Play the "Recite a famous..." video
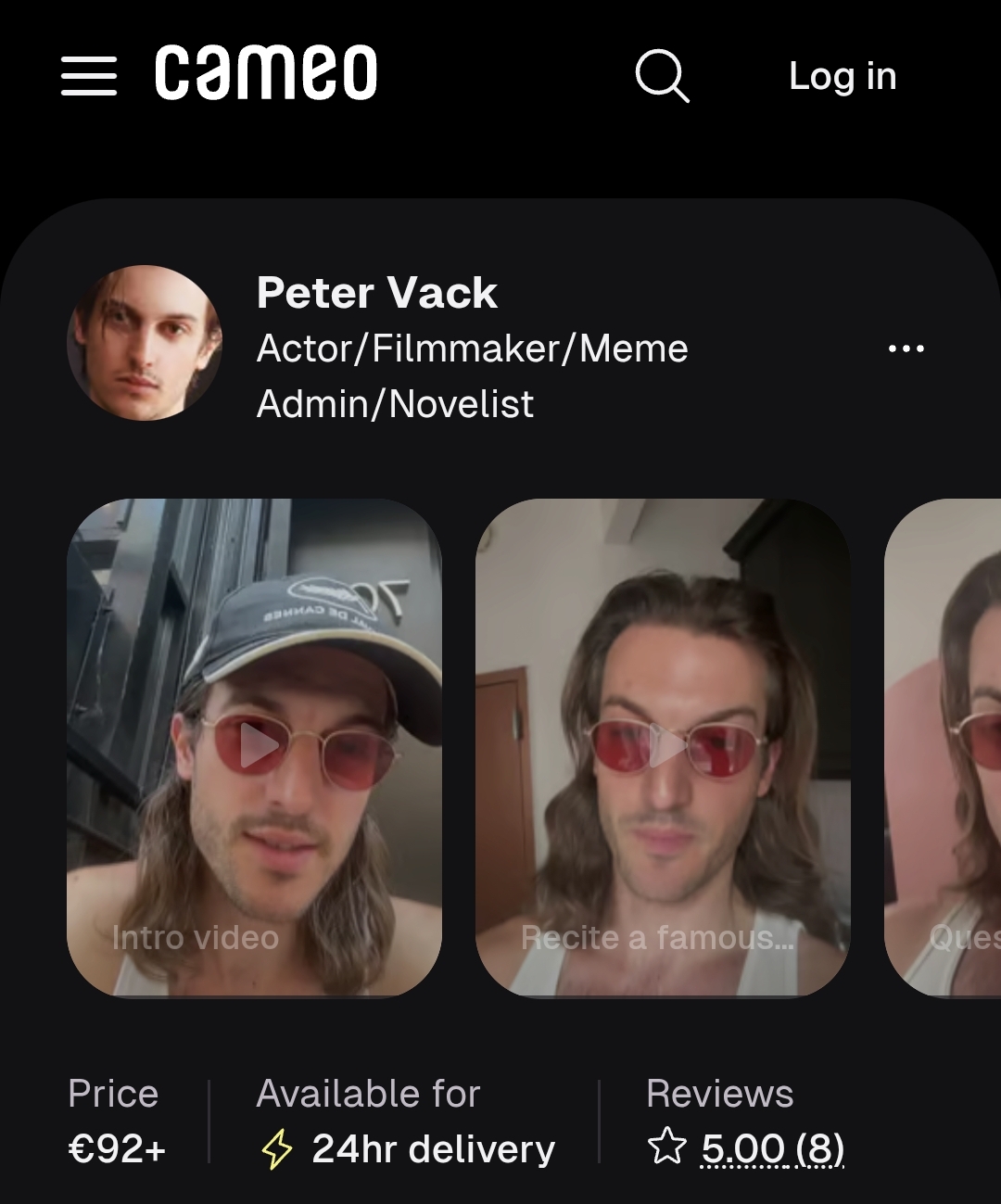 pos(663,746)
